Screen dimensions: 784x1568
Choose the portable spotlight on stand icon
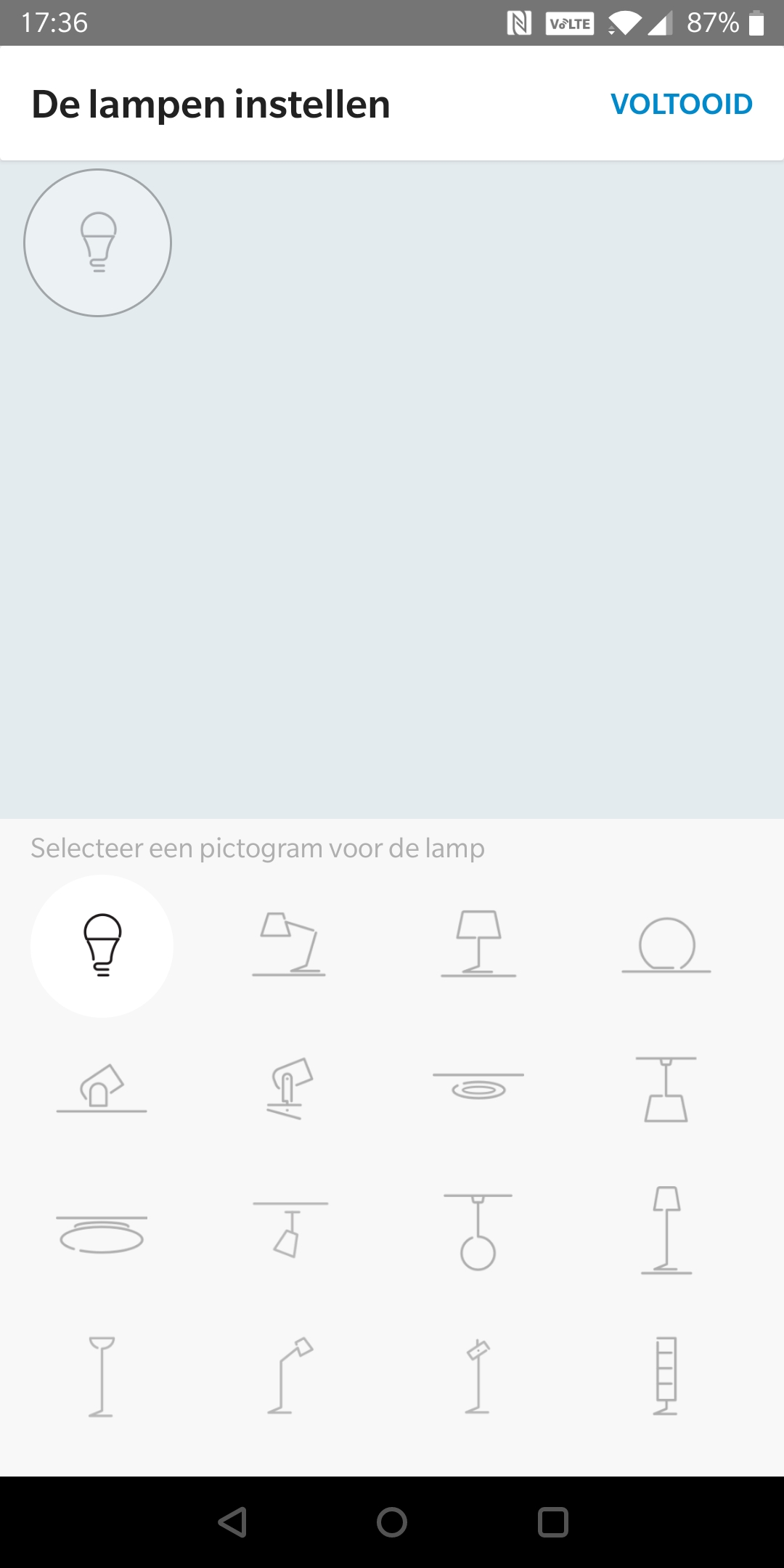(290, 1087)
